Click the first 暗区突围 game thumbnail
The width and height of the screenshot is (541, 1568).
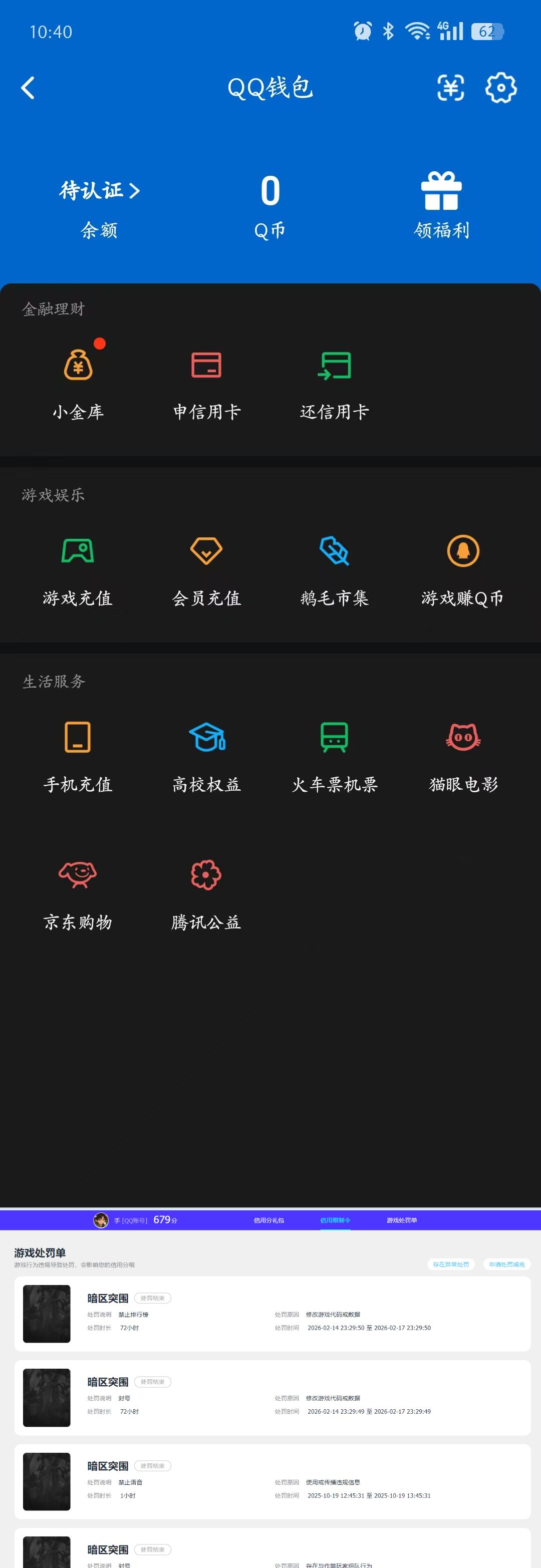[47, 1315]
